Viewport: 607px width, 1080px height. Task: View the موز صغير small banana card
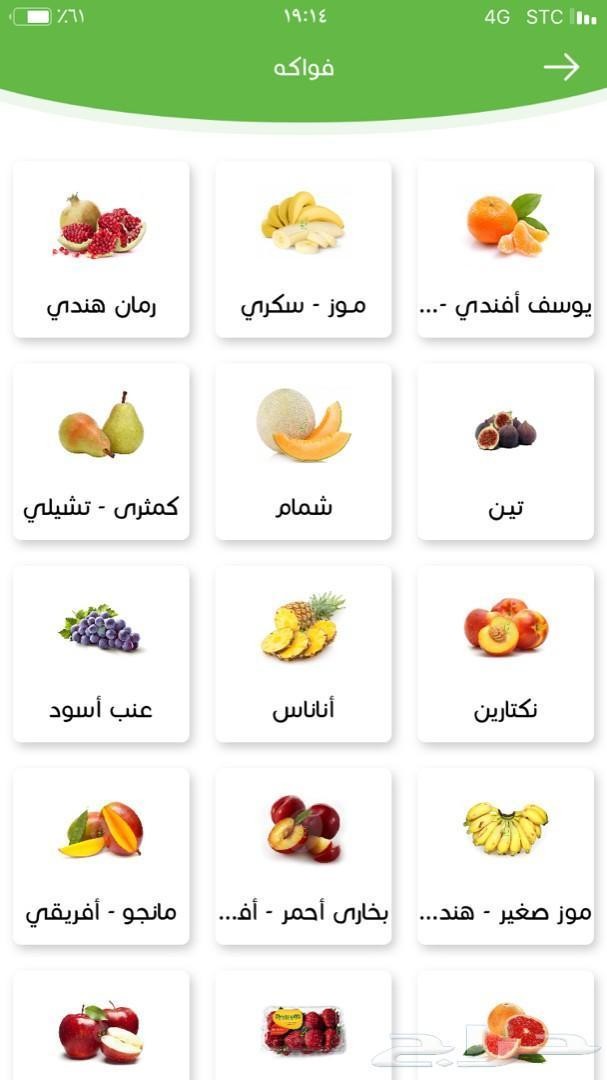(505, 855)
